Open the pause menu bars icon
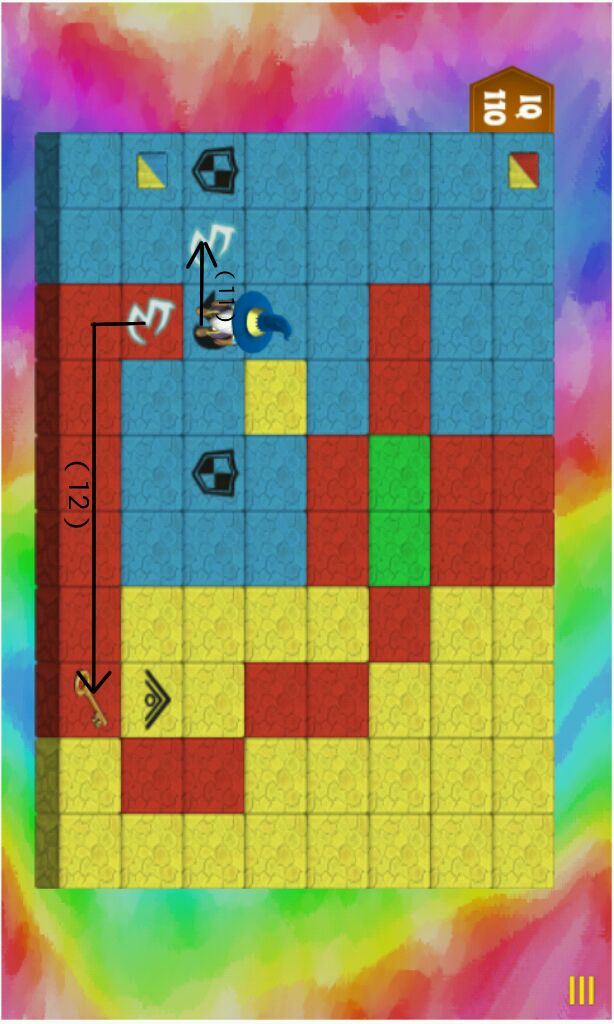This screenshot has width=614, height=1024. coord(581,990)
